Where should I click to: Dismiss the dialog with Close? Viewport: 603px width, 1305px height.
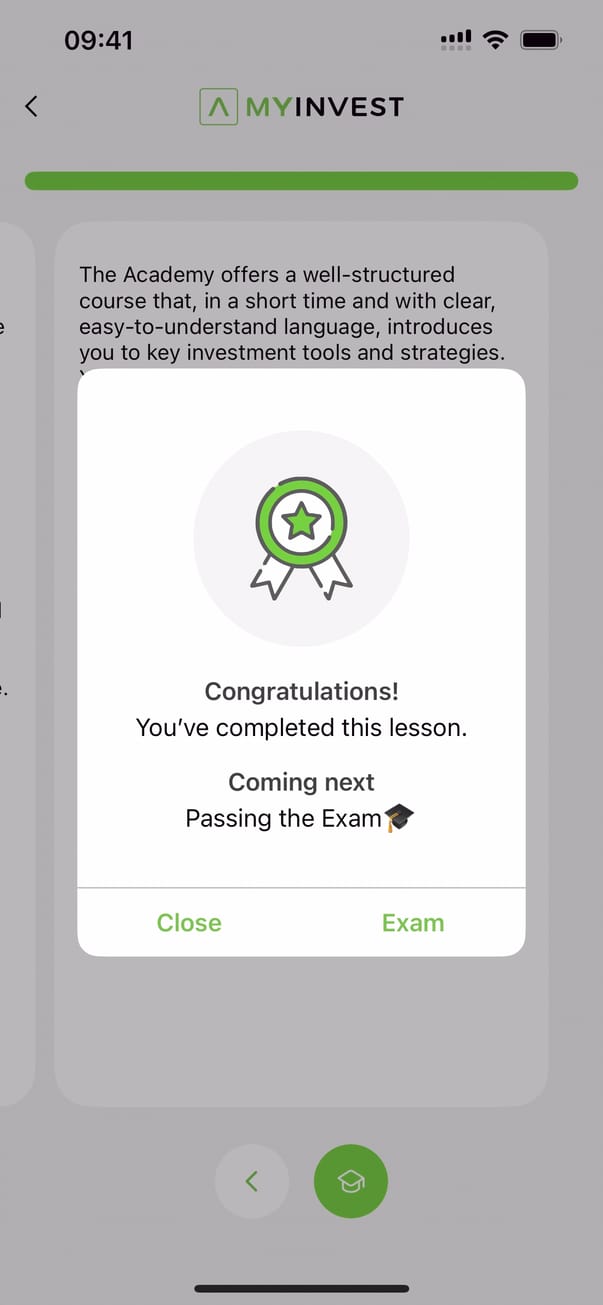click(x=189, y=922)
